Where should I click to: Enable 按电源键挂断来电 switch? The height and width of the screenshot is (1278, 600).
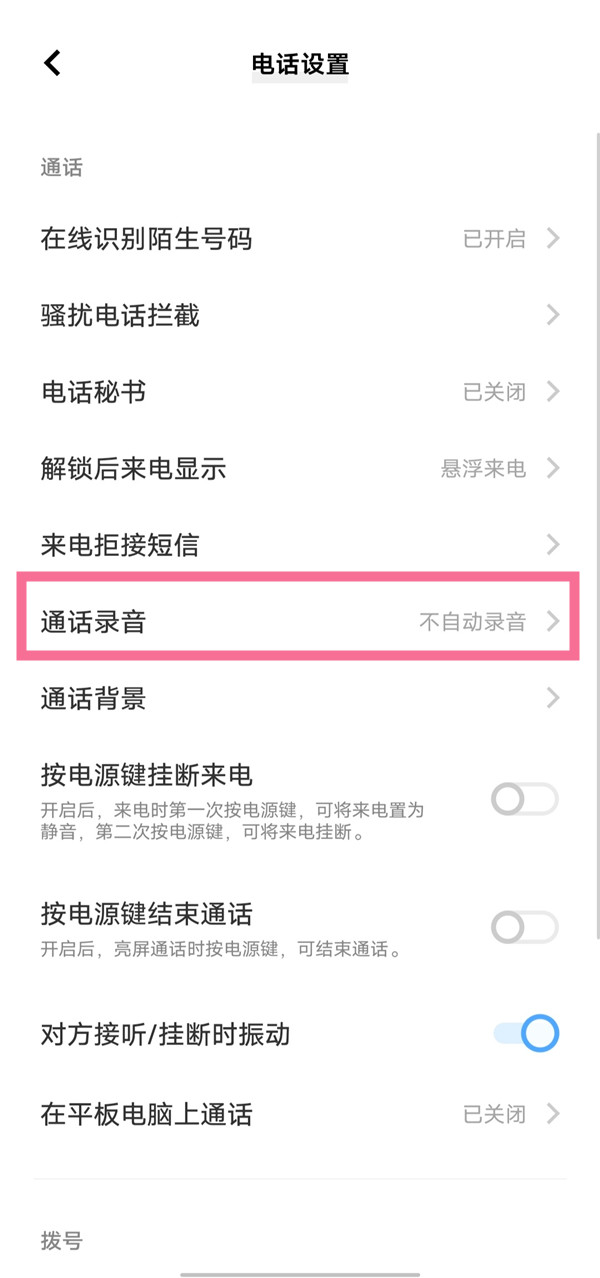(x=524, y=799)
